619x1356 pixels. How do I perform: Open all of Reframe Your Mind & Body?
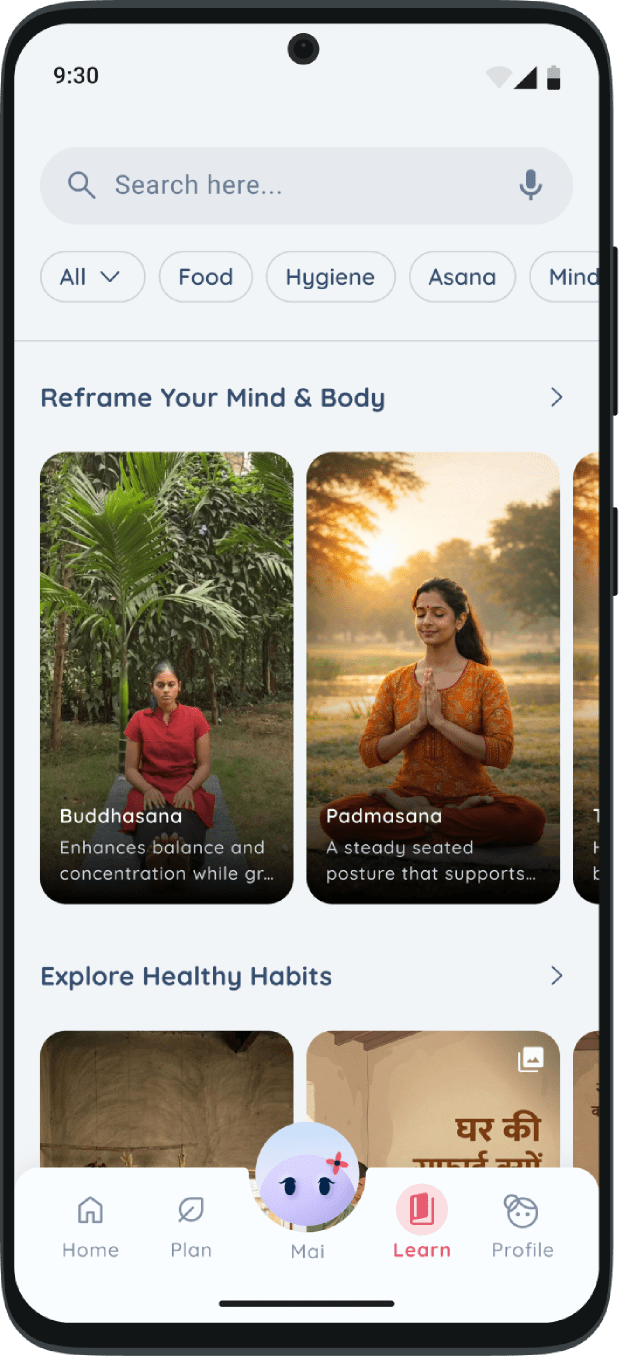[557, 398]
